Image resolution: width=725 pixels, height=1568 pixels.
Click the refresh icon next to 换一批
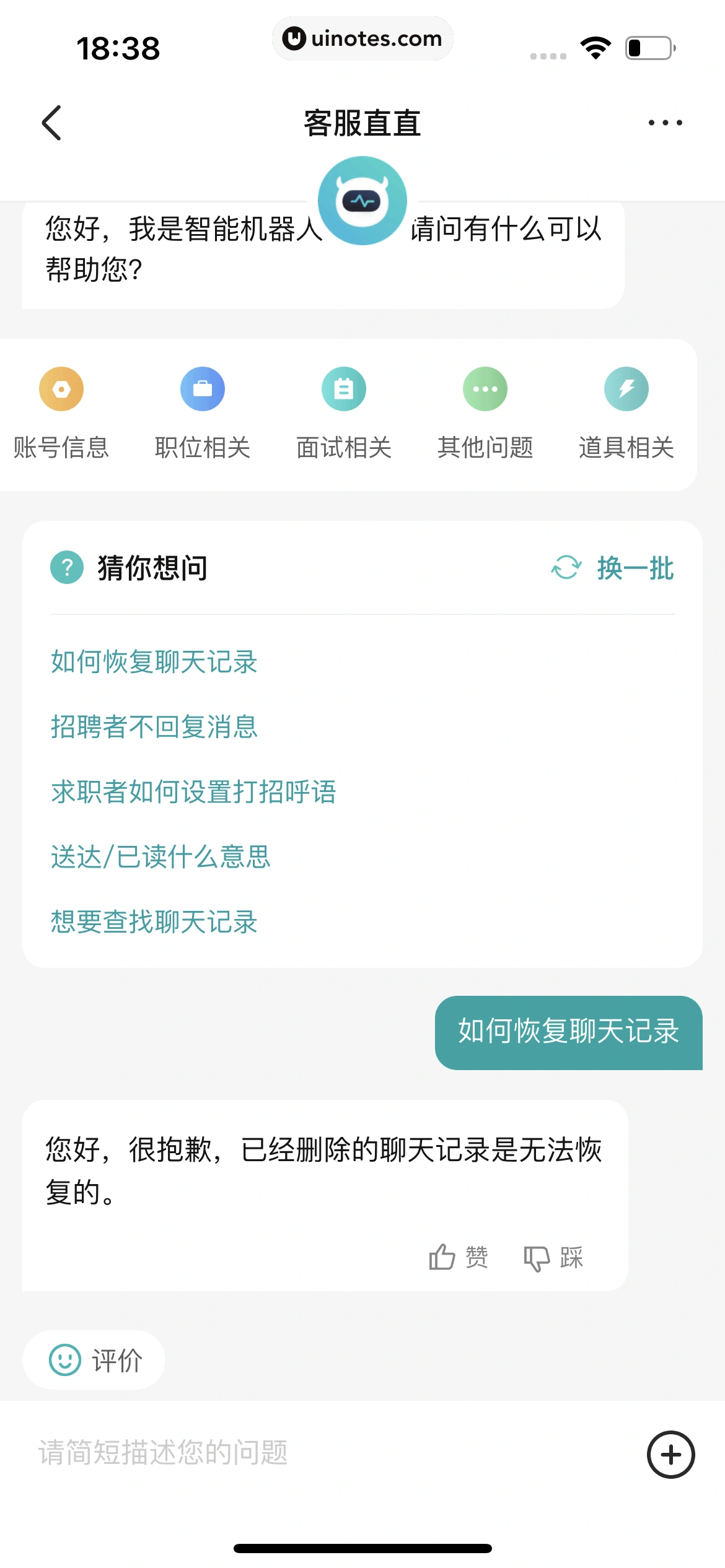click(x=565, y=568)
